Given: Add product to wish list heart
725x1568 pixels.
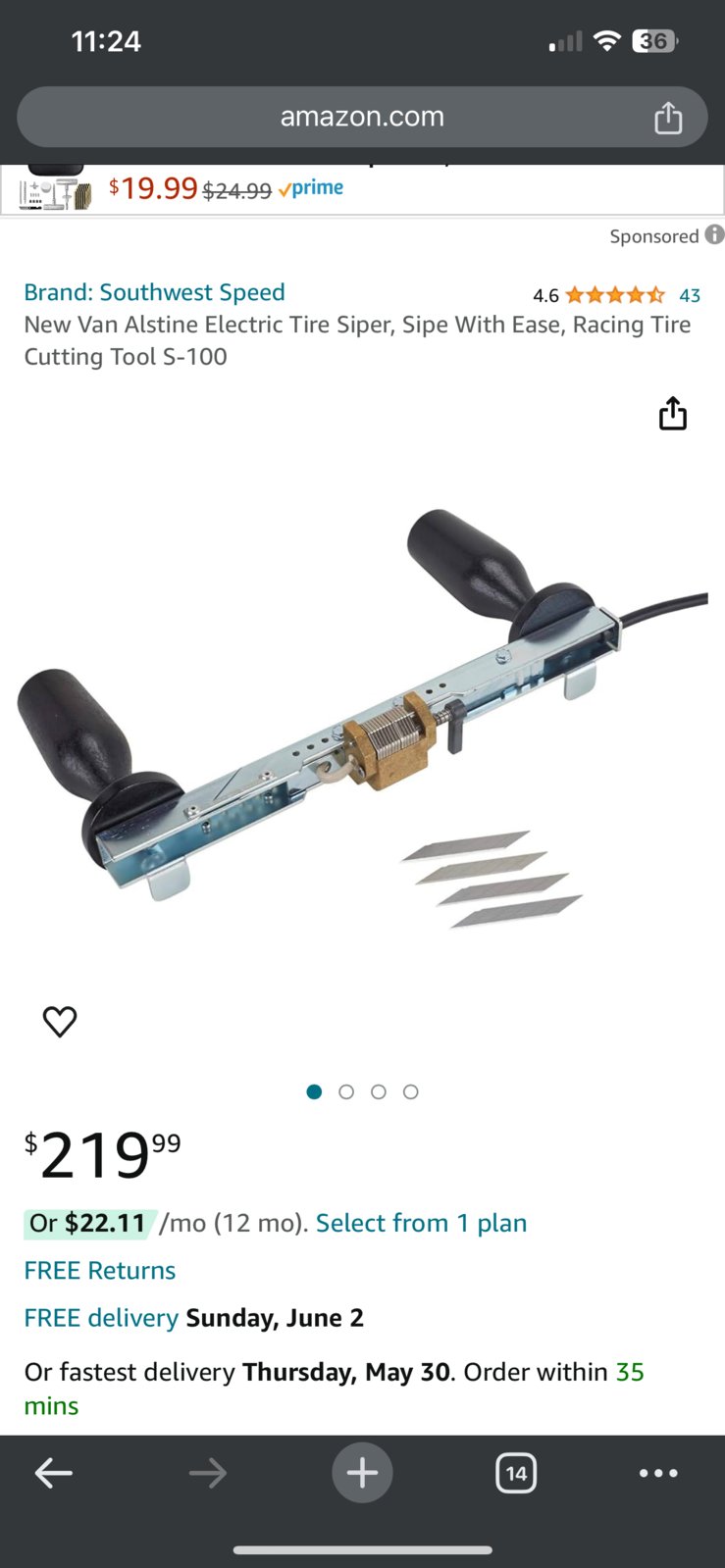Looking at the screenshot, I should (x=60, y=1022).
